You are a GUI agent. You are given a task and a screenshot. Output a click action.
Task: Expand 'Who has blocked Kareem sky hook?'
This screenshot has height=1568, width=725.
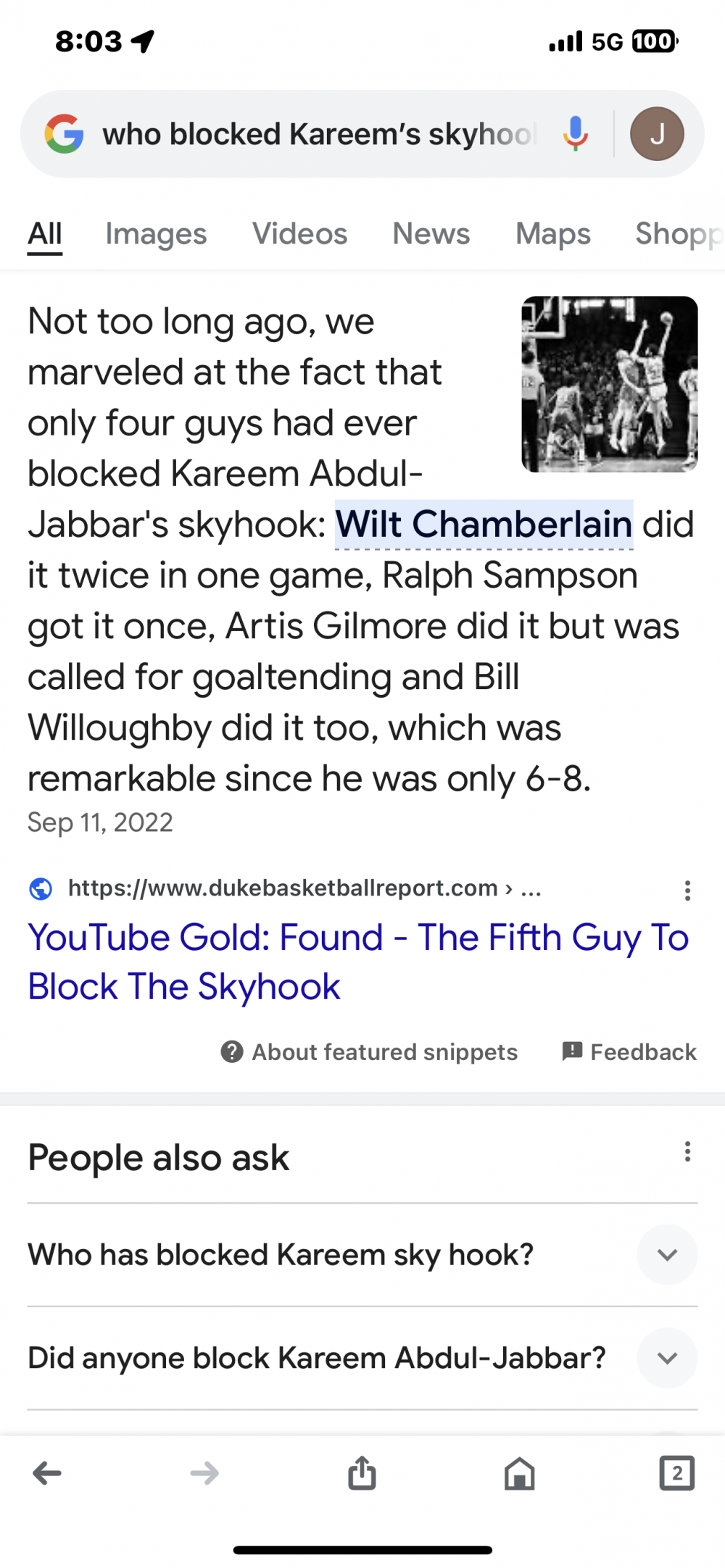(x=667, y=1255)
